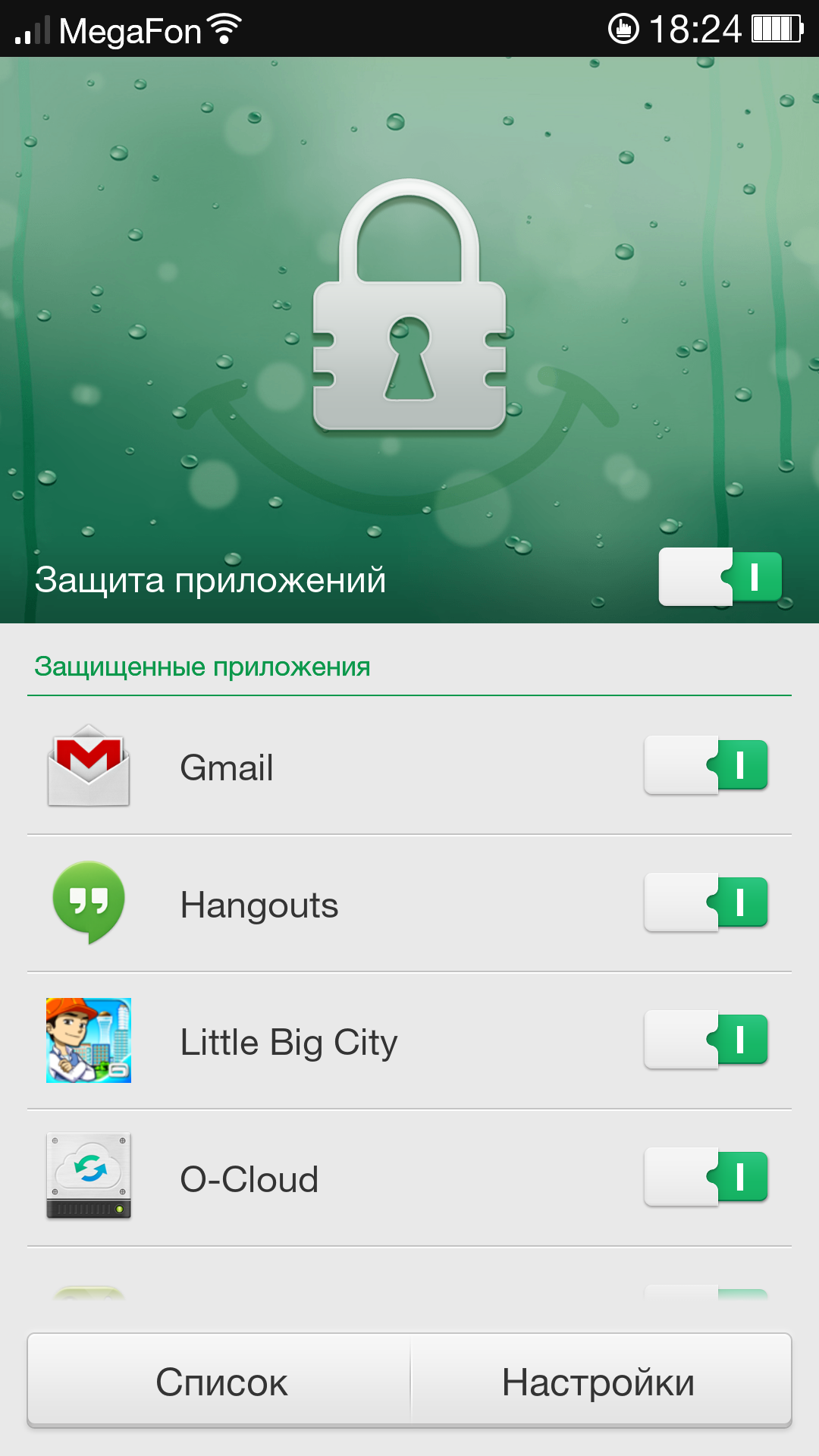
Task: Disable protection for Gmail
Action: click(706, 765)
